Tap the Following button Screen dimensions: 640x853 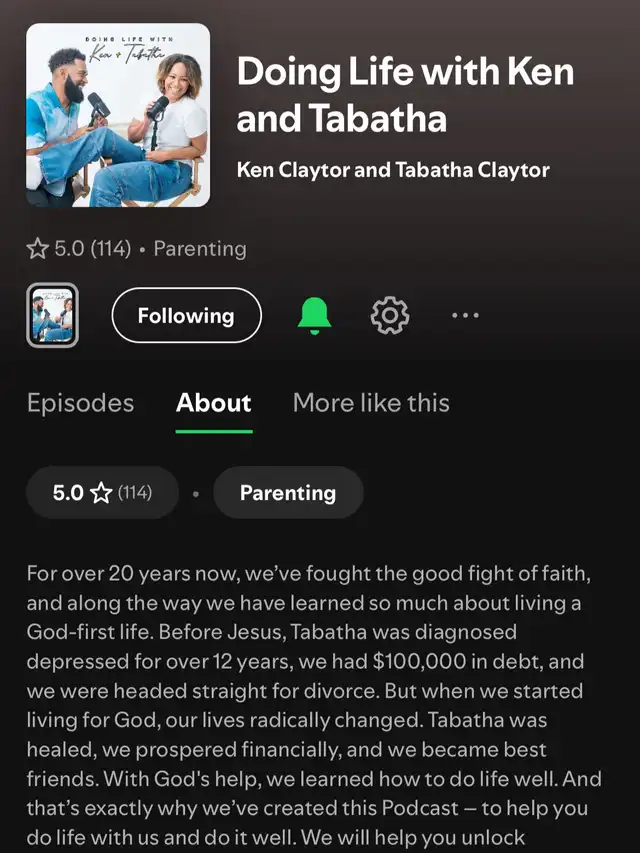[x=186, y=316]
